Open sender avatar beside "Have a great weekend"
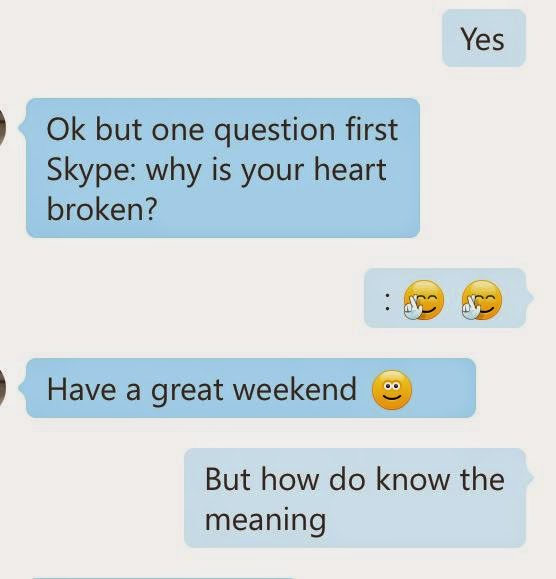Image resolution: width=556 pixels, height=579 pixels. (x=2, y=388)
